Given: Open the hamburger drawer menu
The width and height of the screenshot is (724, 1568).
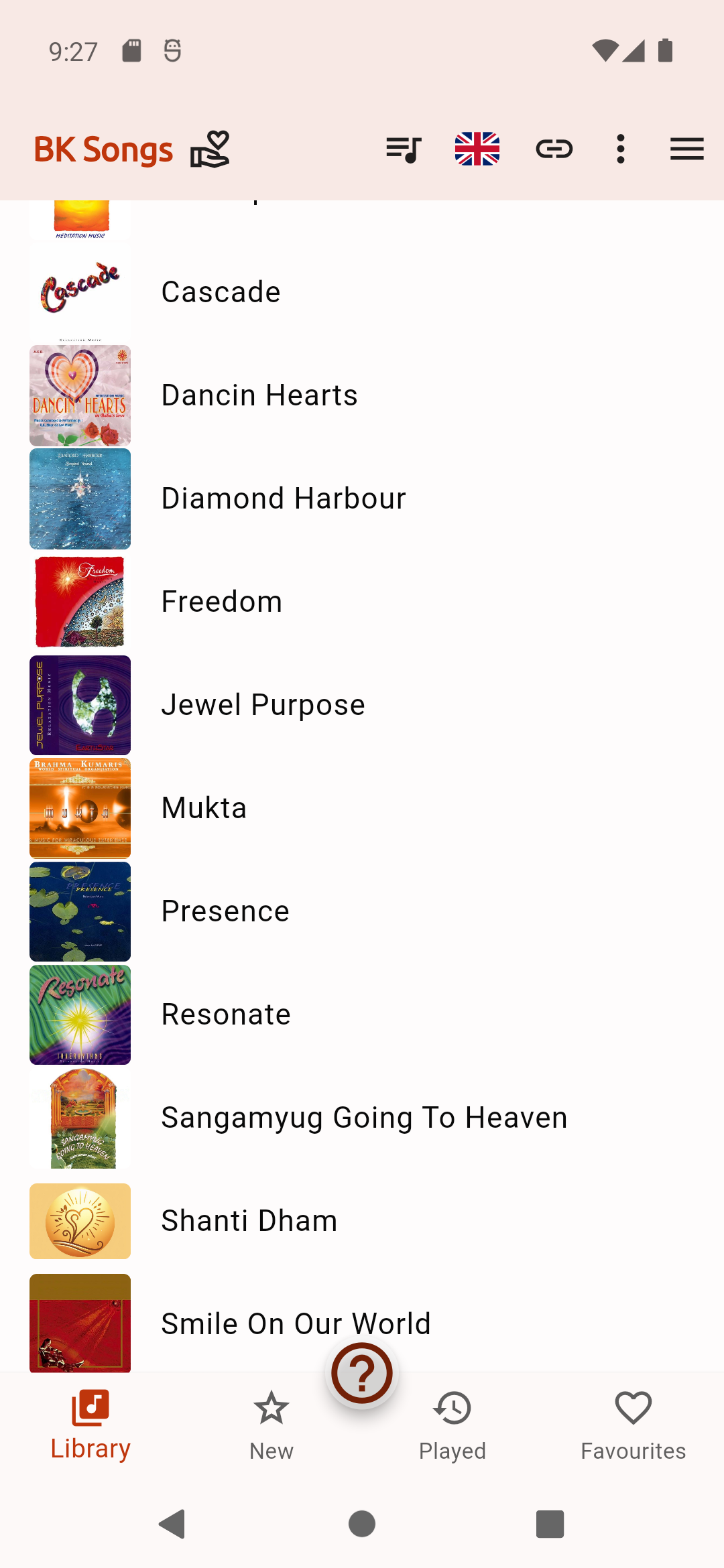Looking at the screenshot, I should click(687, 149).
